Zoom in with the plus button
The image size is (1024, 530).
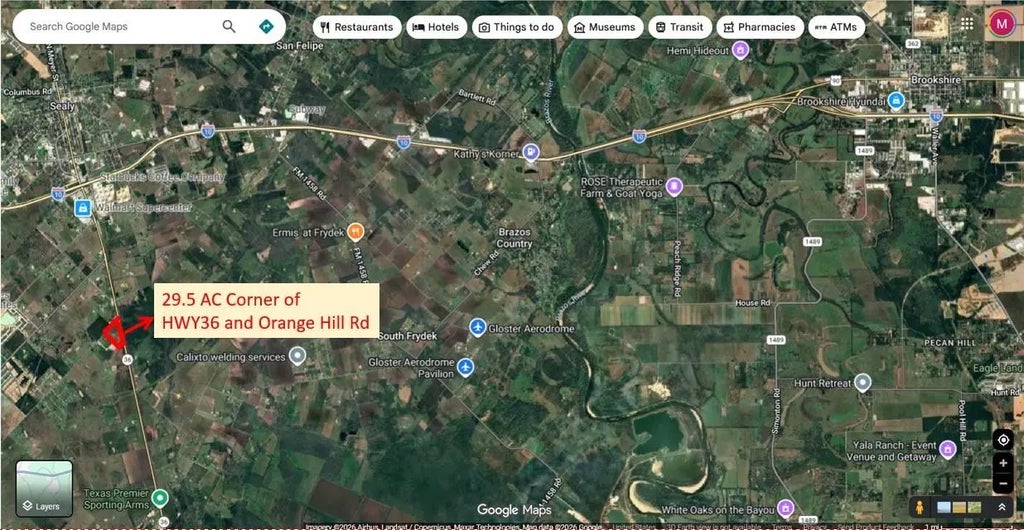click(1003, 464)
